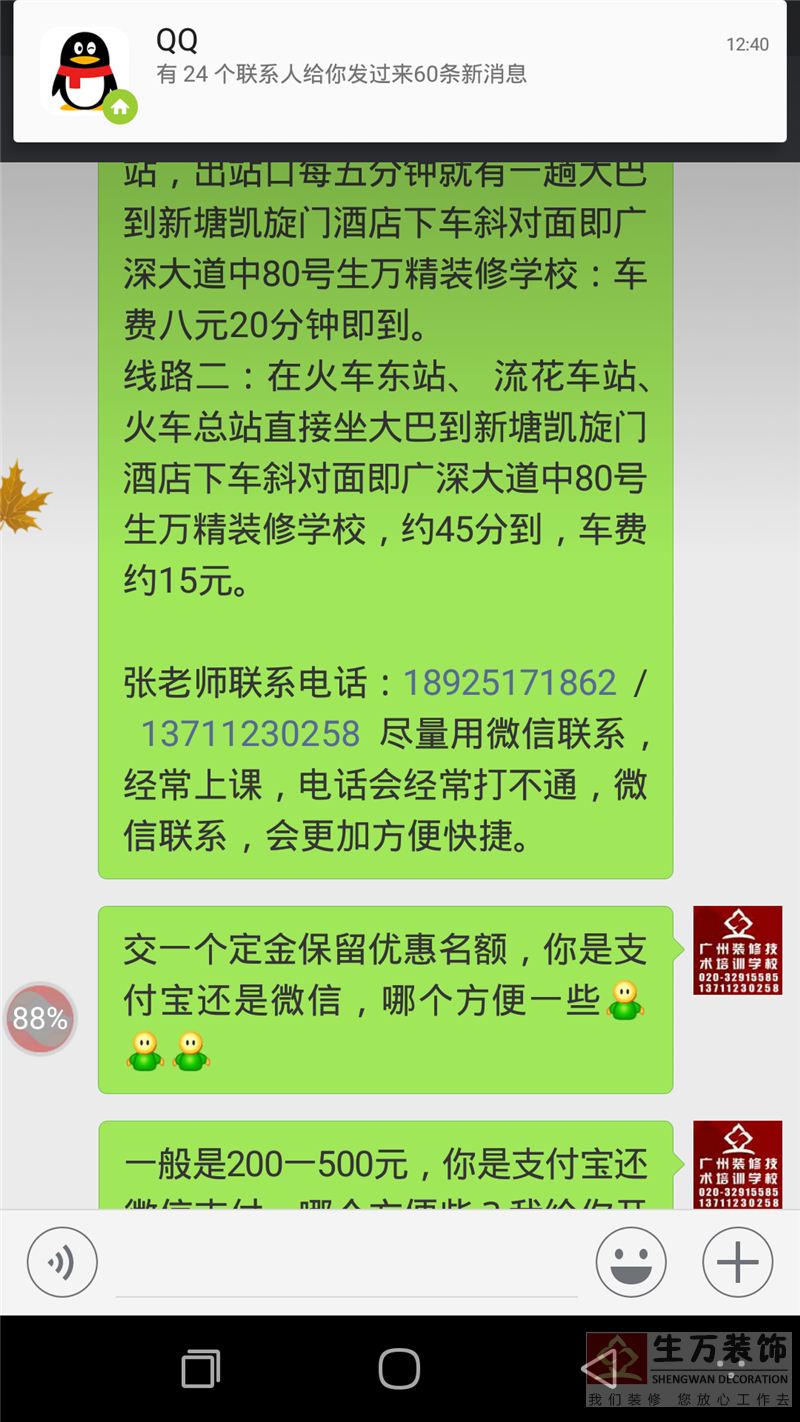Open the emoji picker
Viewport: 800px width, 1422px height.
(x=631, y=1262)
